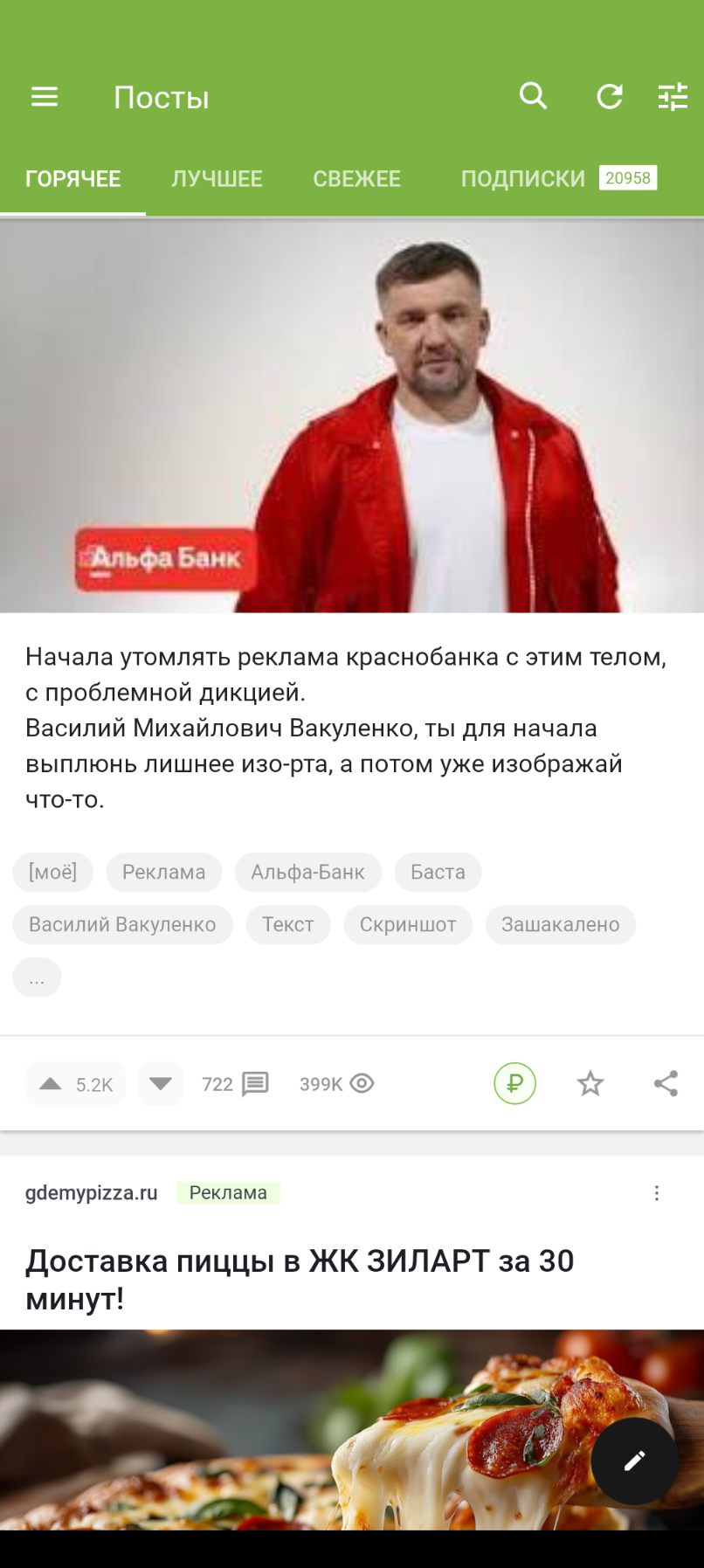Select the Альфа-Банк tag
Viewport: 704px width, 1568px height.
(307, 872)
